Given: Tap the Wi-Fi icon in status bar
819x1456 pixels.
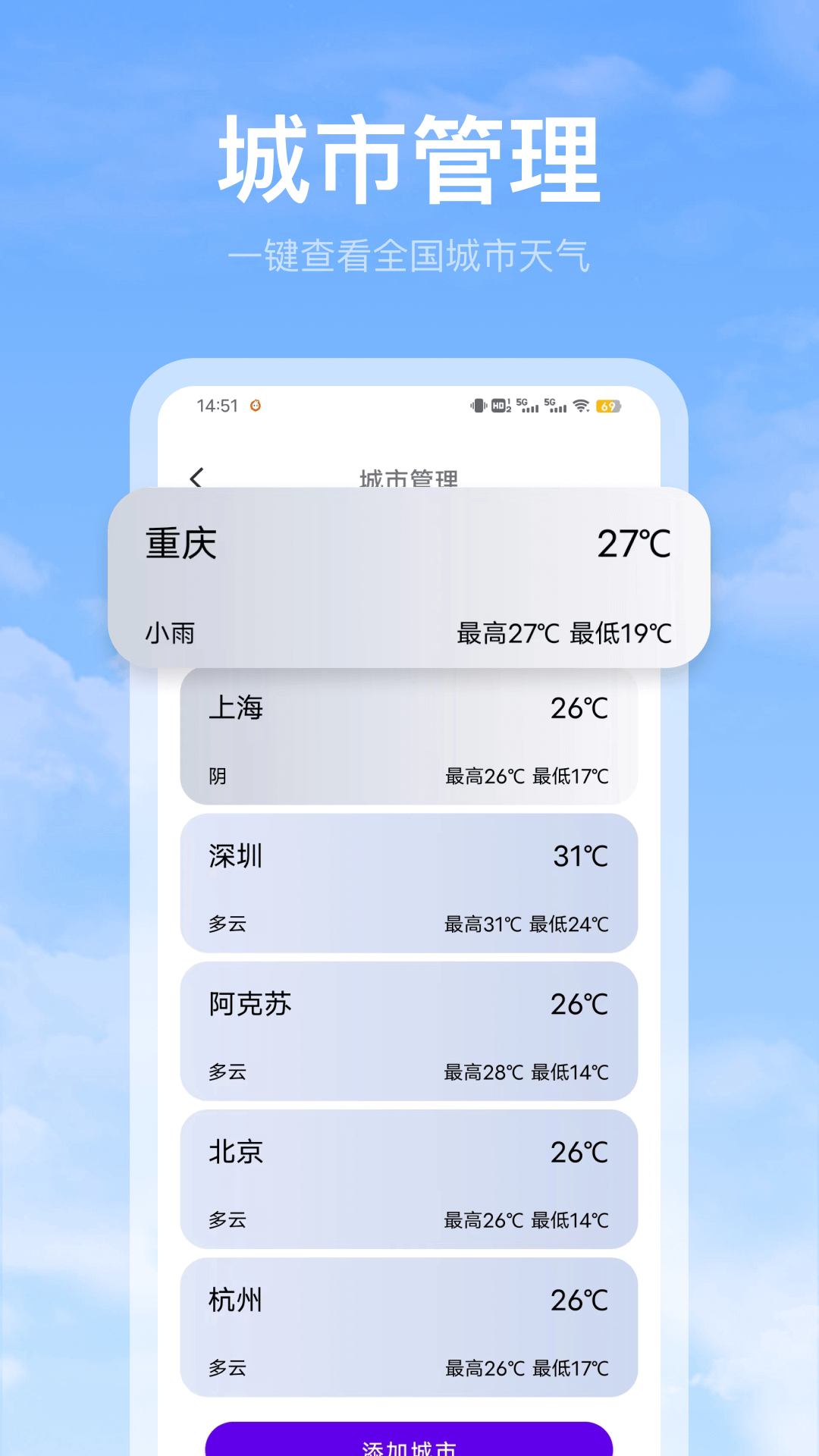Looking at the screenshot, I should click(580, 406).
